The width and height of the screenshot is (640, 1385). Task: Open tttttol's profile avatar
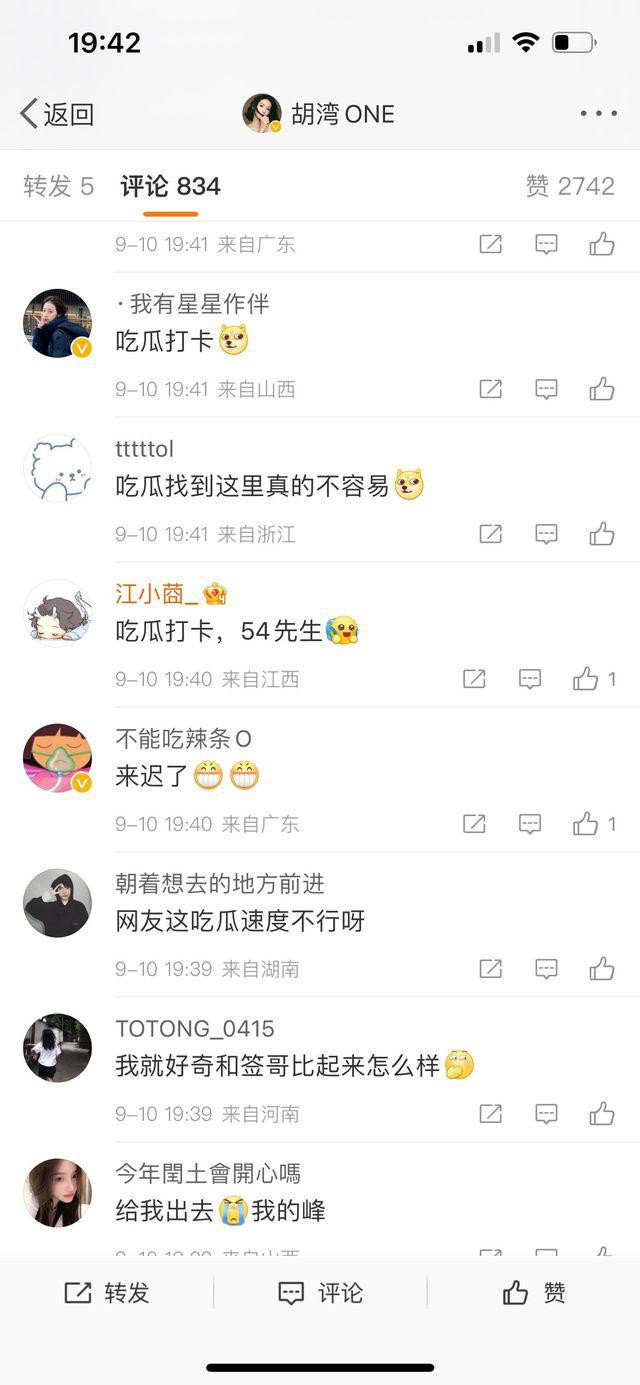57,468
